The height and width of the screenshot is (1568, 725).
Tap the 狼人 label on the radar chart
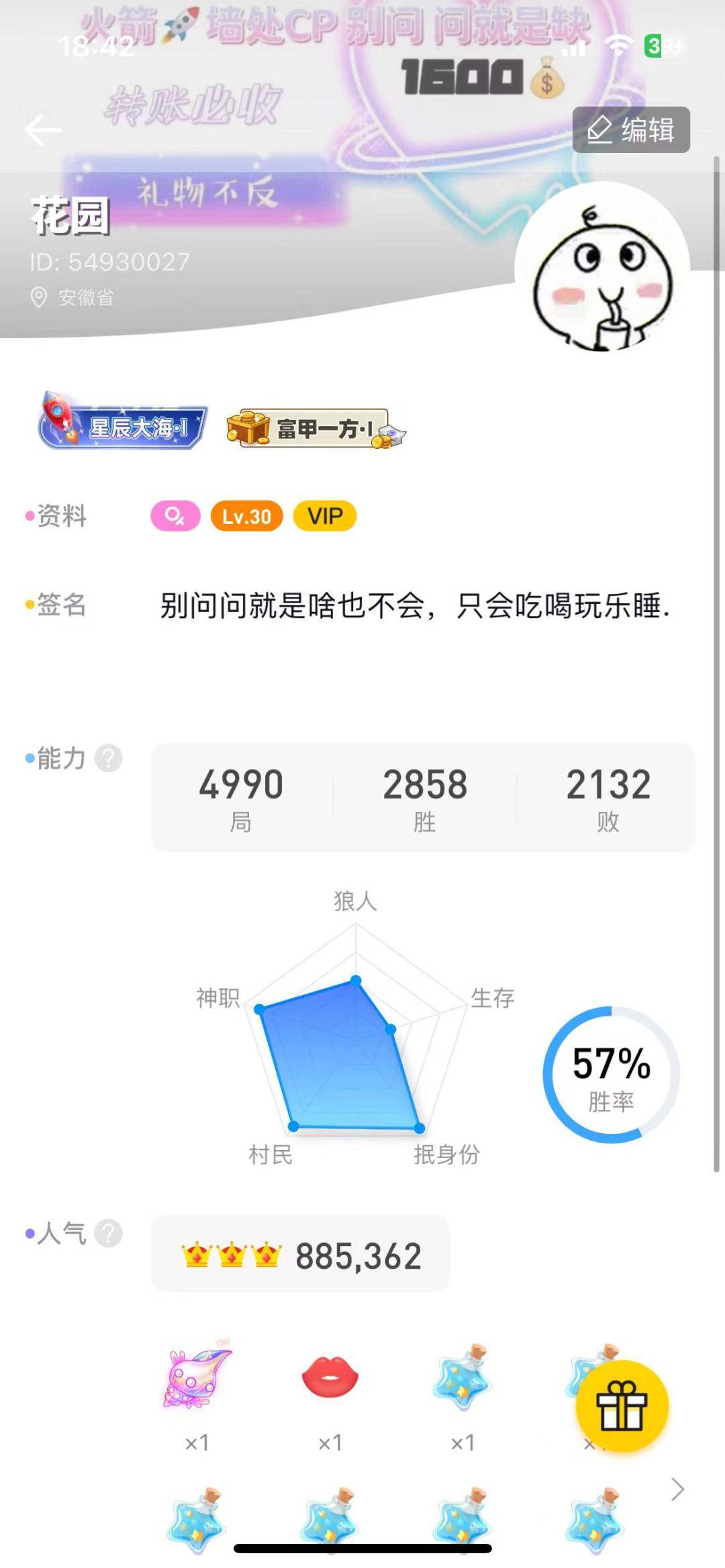(355, 902)
